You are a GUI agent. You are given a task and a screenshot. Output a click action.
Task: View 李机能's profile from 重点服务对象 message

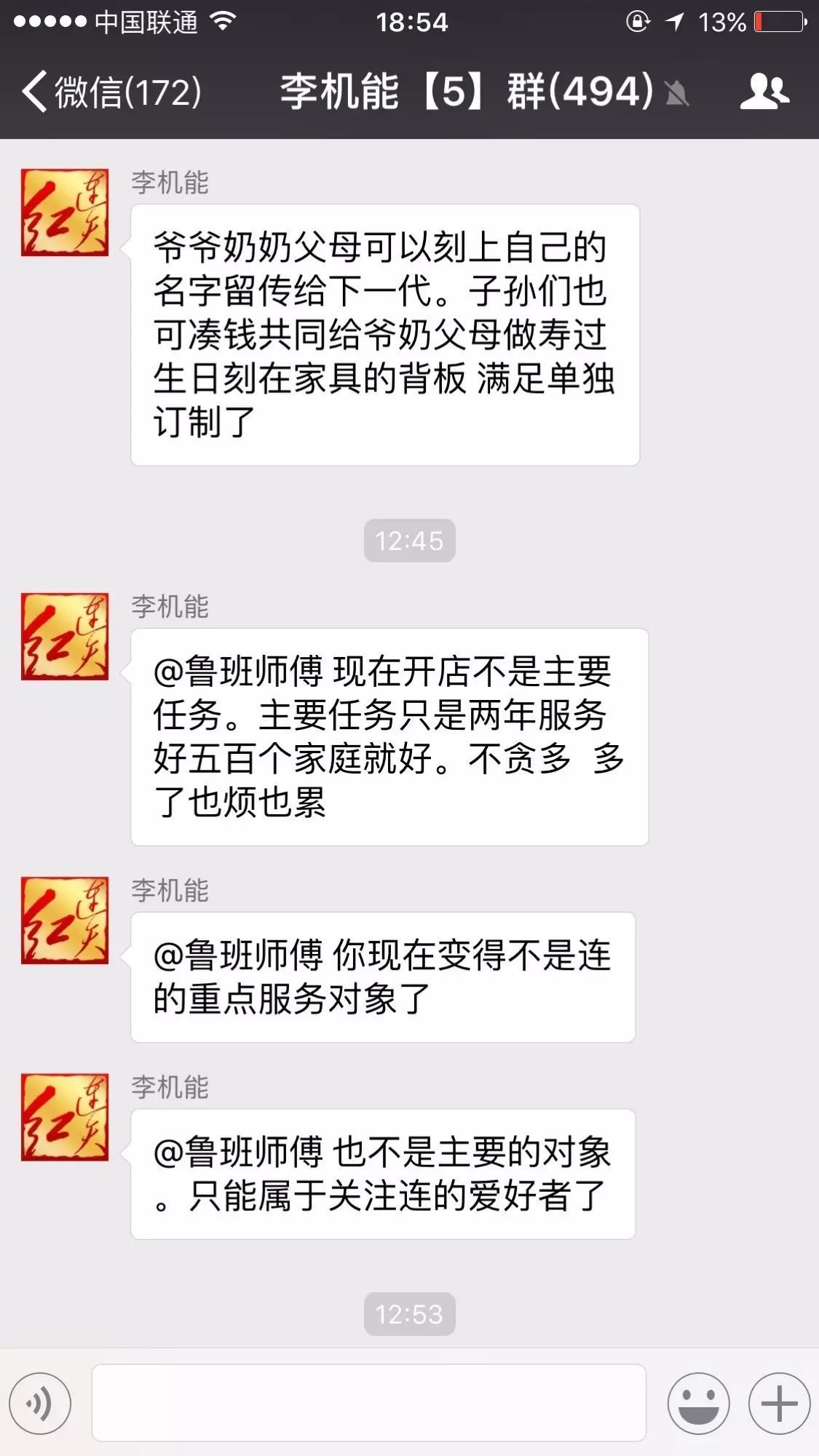click(65, 920)
